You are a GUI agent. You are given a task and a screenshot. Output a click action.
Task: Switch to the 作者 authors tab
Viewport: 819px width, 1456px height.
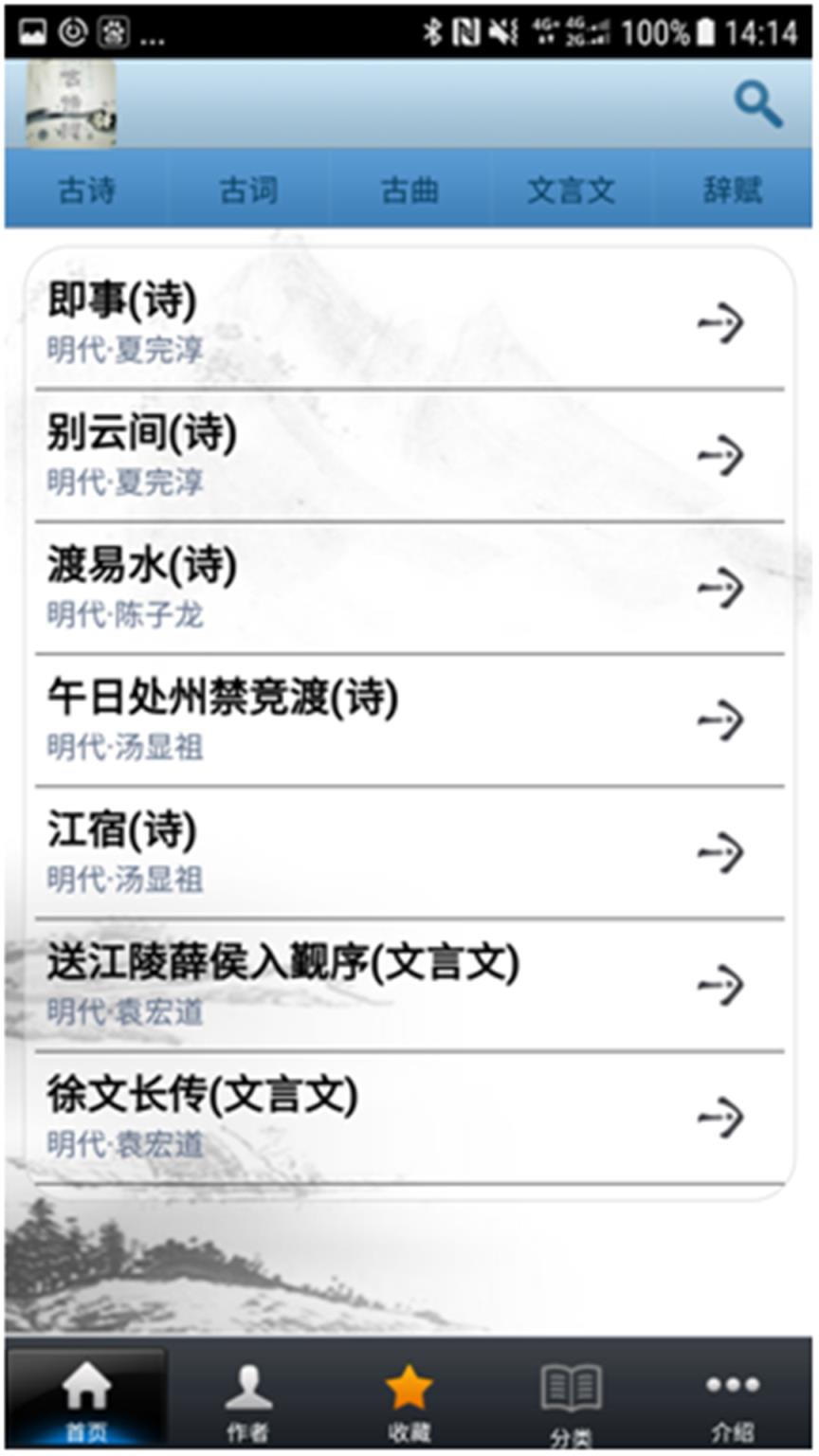248,1399
